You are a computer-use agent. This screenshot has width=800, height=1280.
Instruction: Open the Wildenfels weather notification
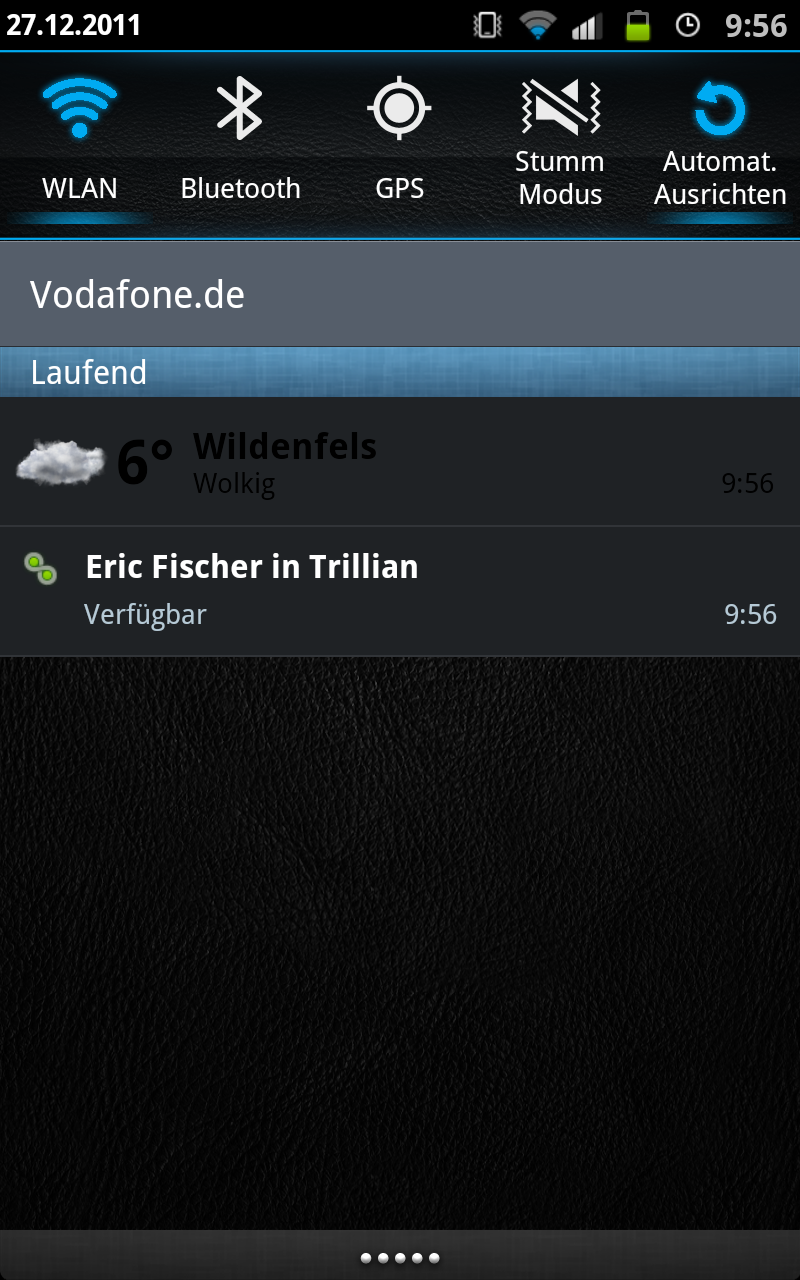400,462
